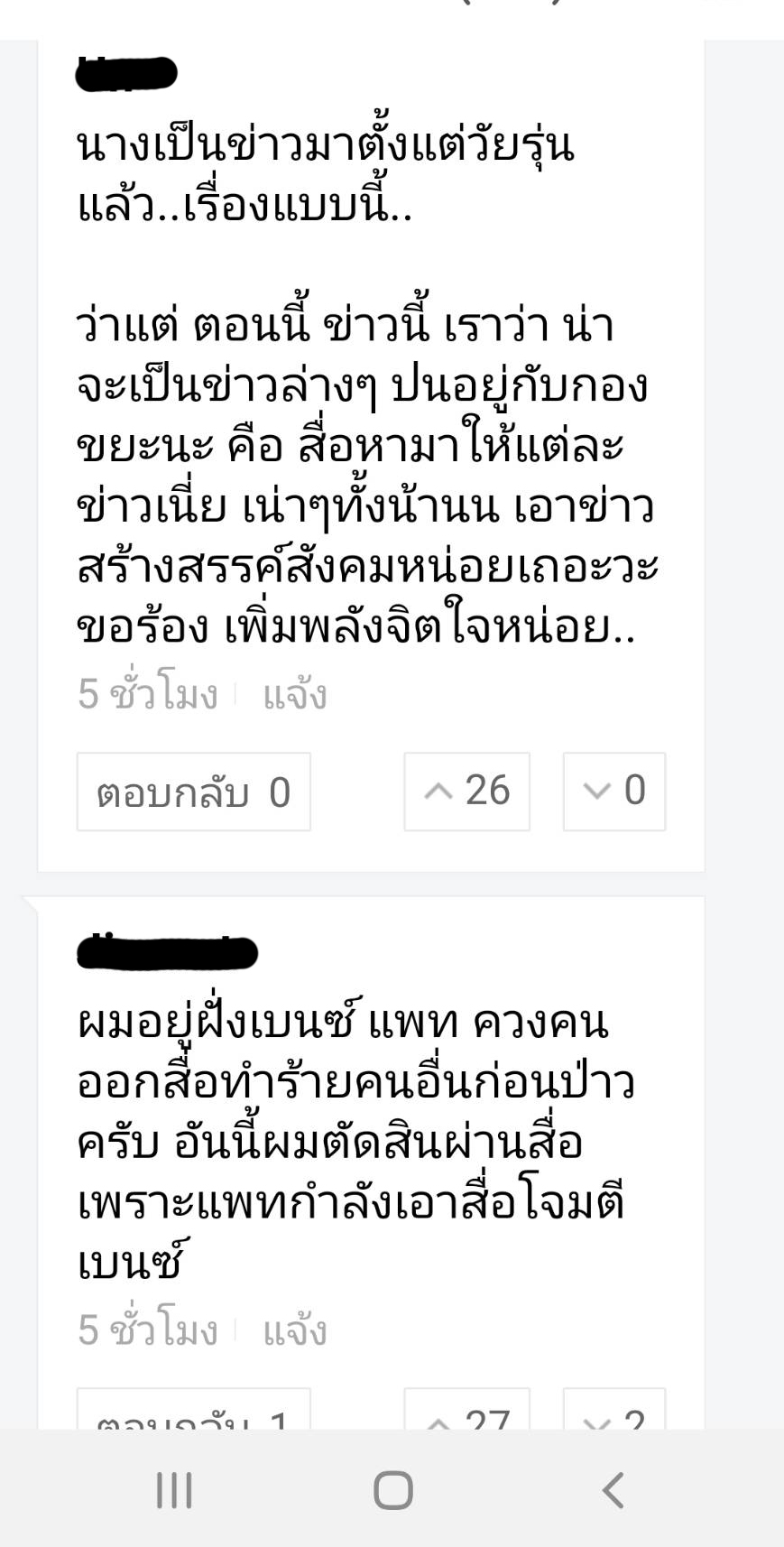
Task: Open the recent apps view
Action: point(174,1490)
